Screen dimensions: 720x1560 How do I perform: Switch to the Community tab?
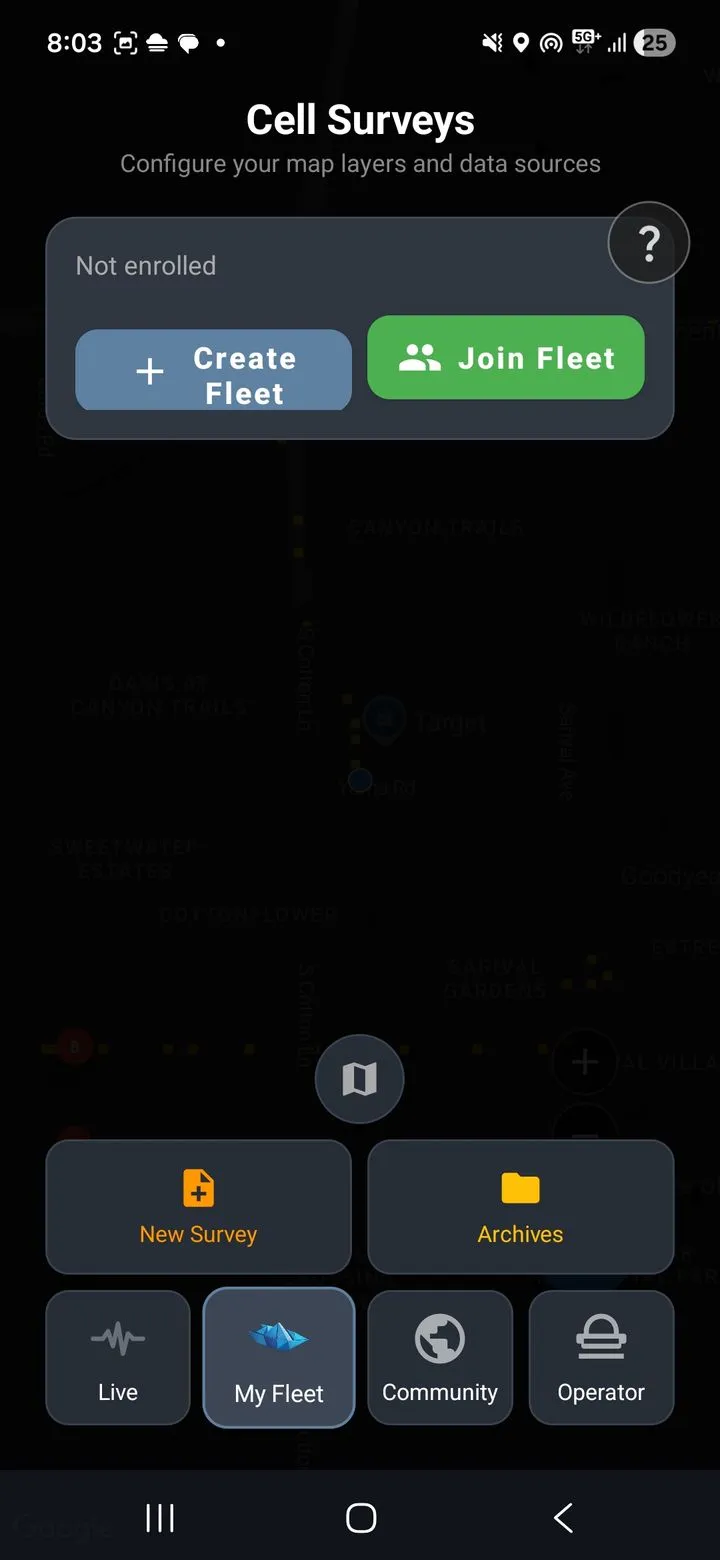pos(440,1357)
